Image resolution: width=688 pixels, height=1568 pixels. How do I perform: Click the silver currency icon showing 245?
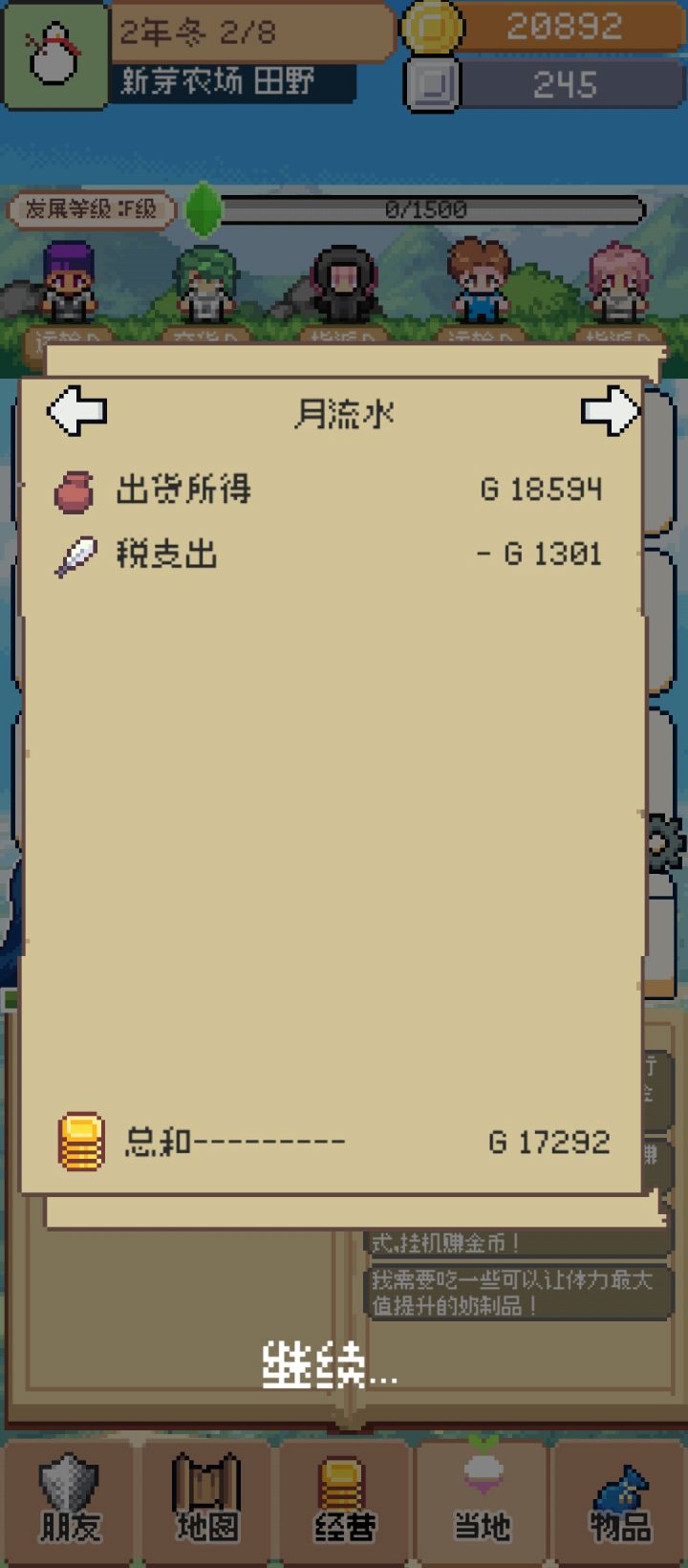tap(432, 87)
